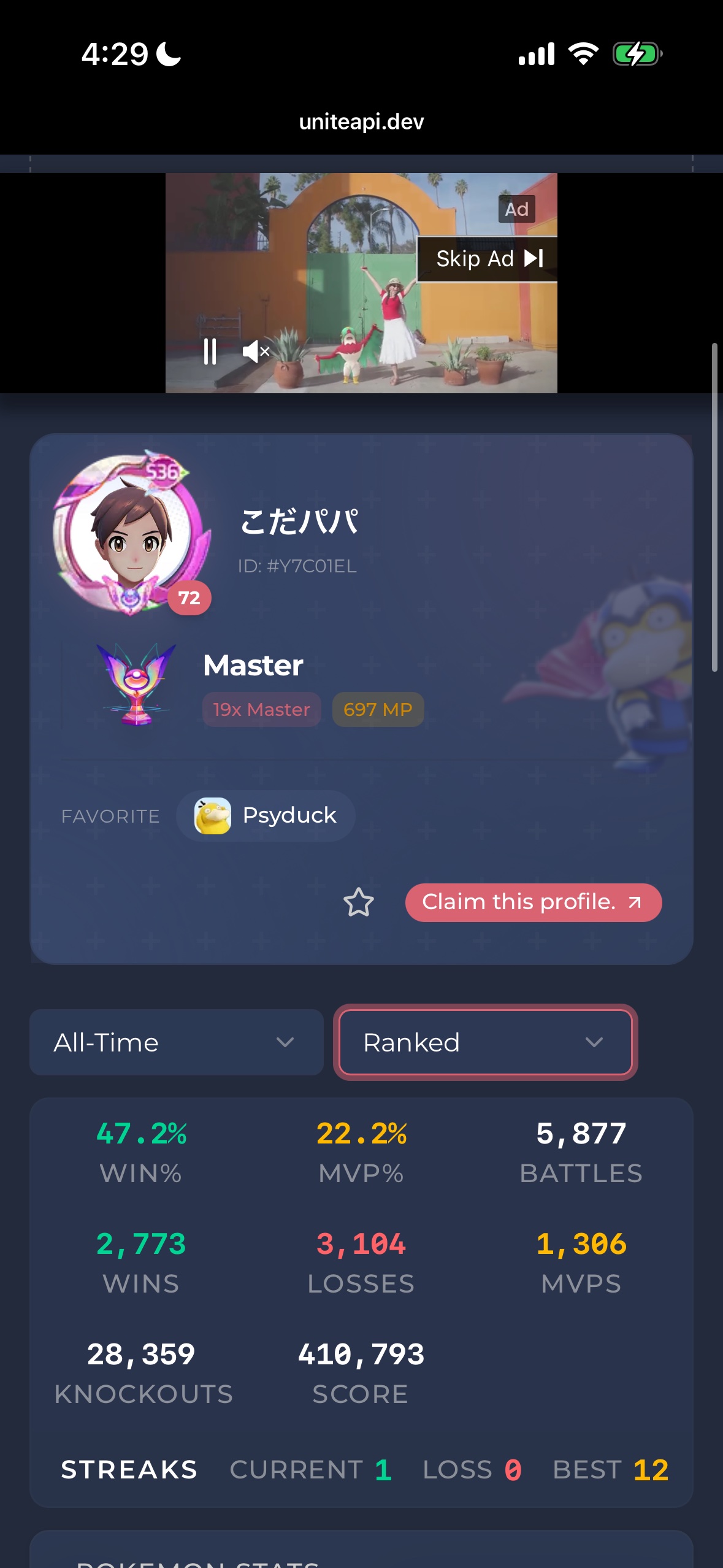
Task: Open the Psyduck favorite chip
Action: (266, 815)
